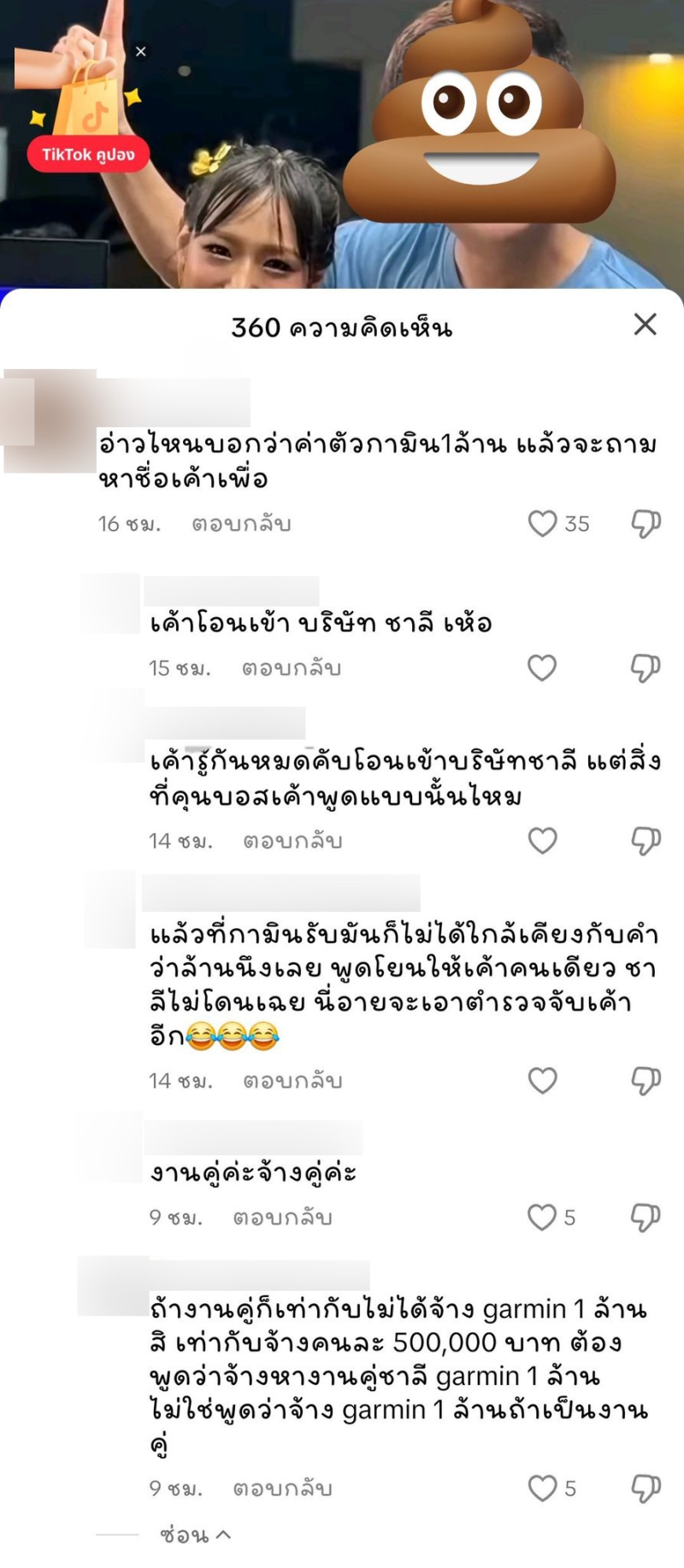Screen dimensions: 684x1568
Task: Like the comment 'งานคู่ค่ะจ้างคู่ค่ะ'
Action: tap(542, 1217)
